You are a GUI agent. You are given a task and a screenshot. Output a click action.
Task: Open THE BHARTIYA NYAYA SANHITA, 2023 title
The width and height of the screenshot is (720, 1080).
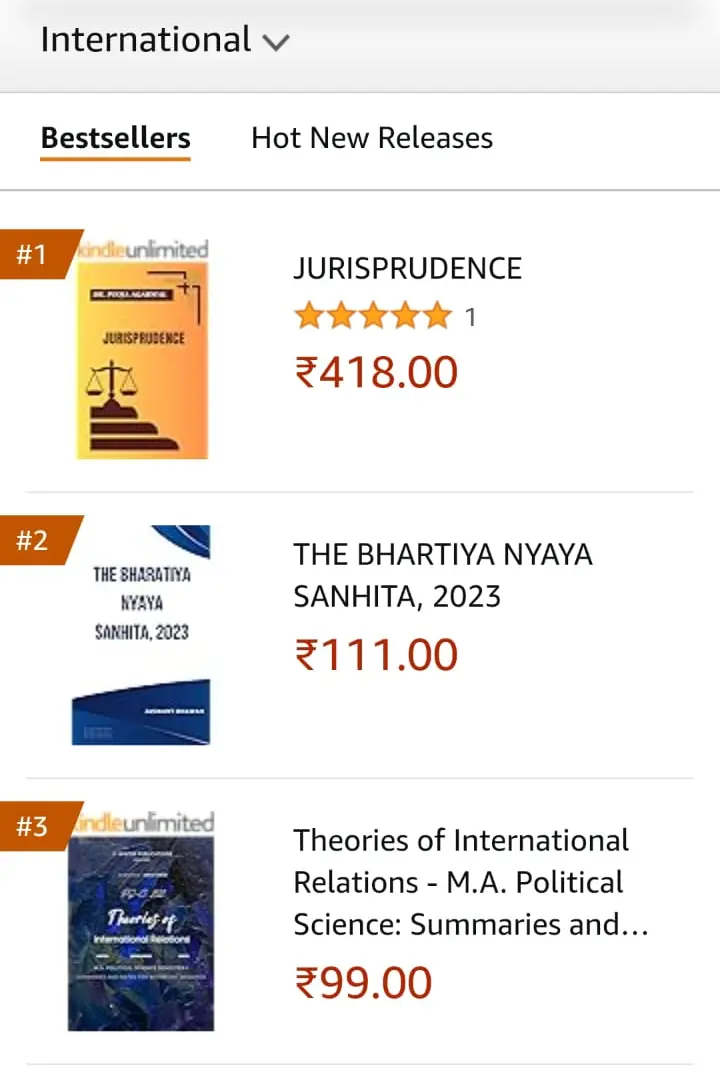(x=442, y=575)
